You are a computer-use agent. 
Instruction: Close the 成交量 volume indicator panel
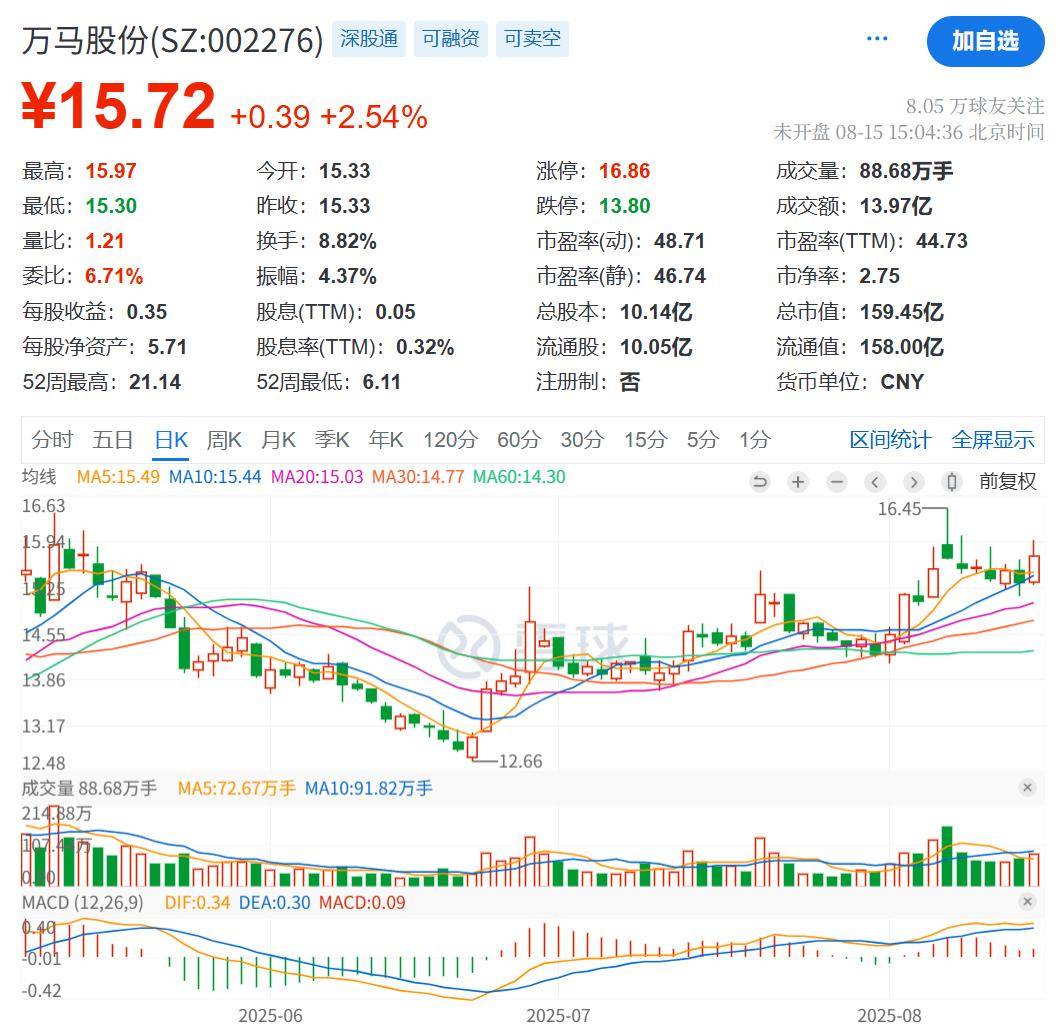tap(1027, 788)
